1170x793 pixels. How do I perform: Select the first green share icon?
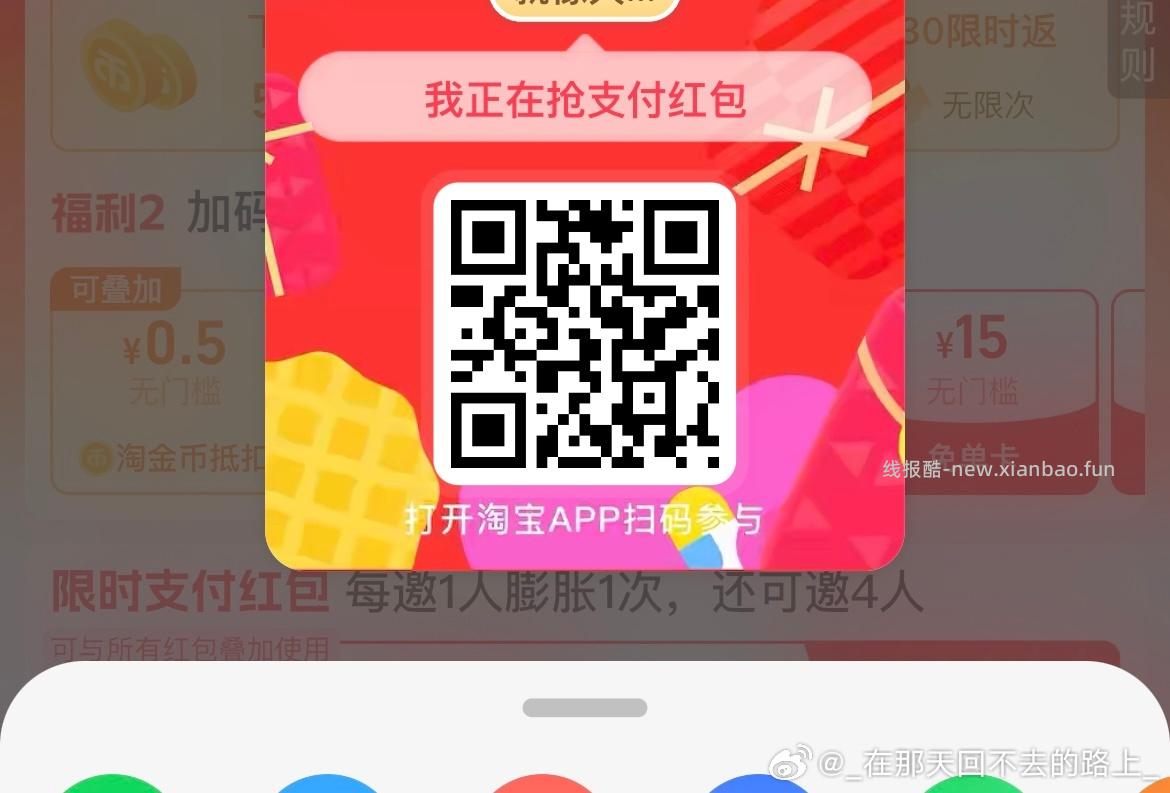(112, 785)
